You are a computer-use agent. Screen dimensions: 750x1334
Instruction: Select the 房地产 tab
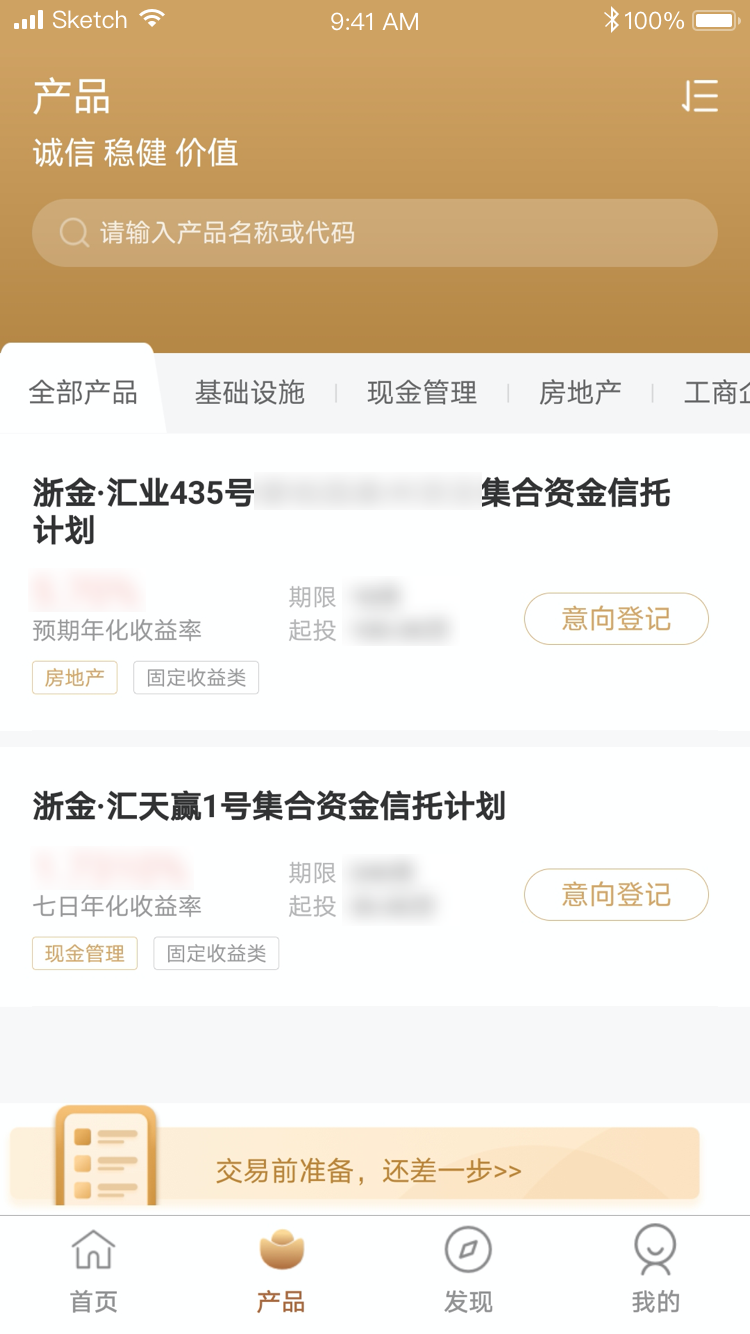(578, 392)
